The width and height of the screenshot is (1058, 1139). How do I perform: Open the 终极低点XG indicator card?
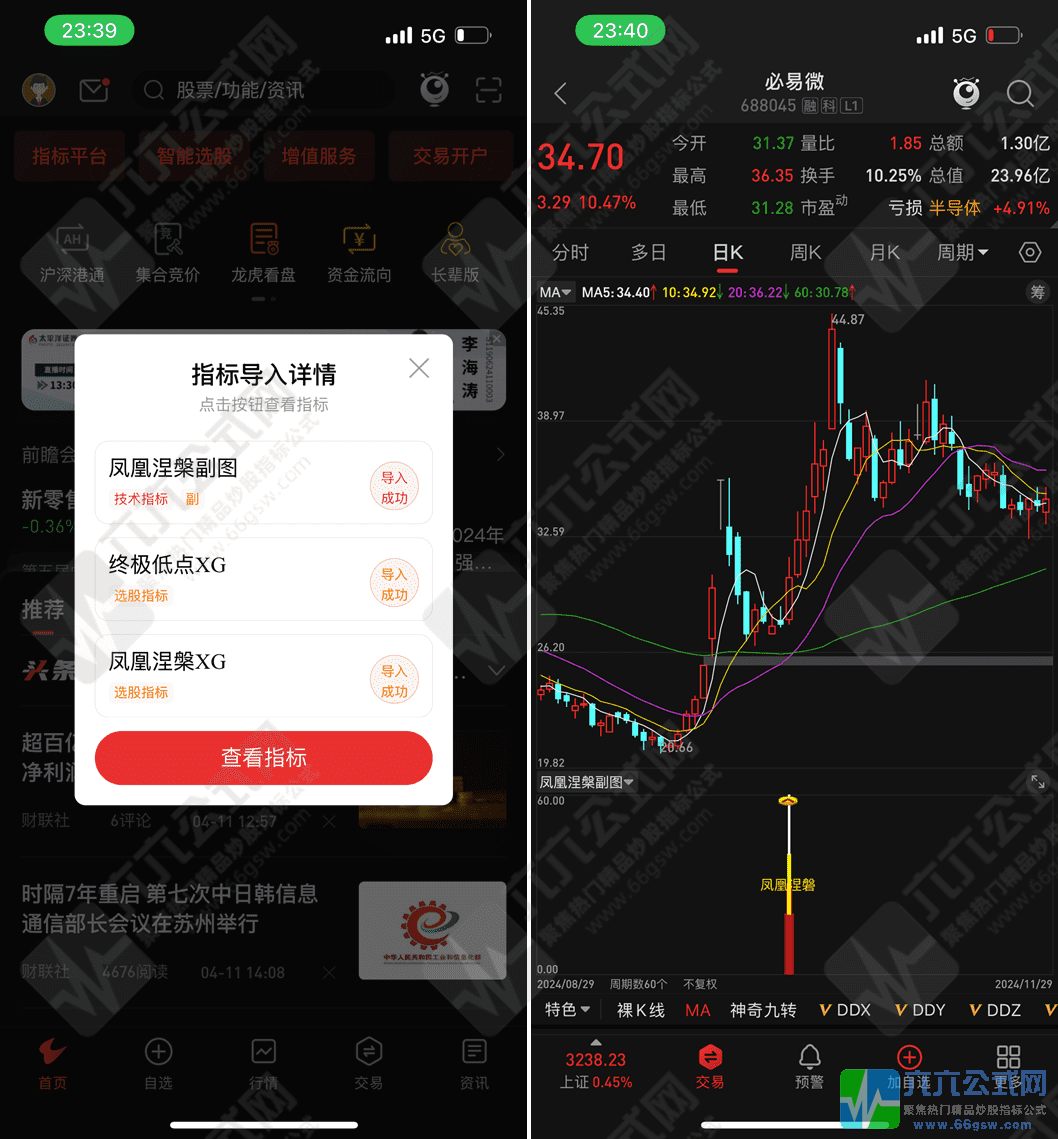tap(263, 579)
